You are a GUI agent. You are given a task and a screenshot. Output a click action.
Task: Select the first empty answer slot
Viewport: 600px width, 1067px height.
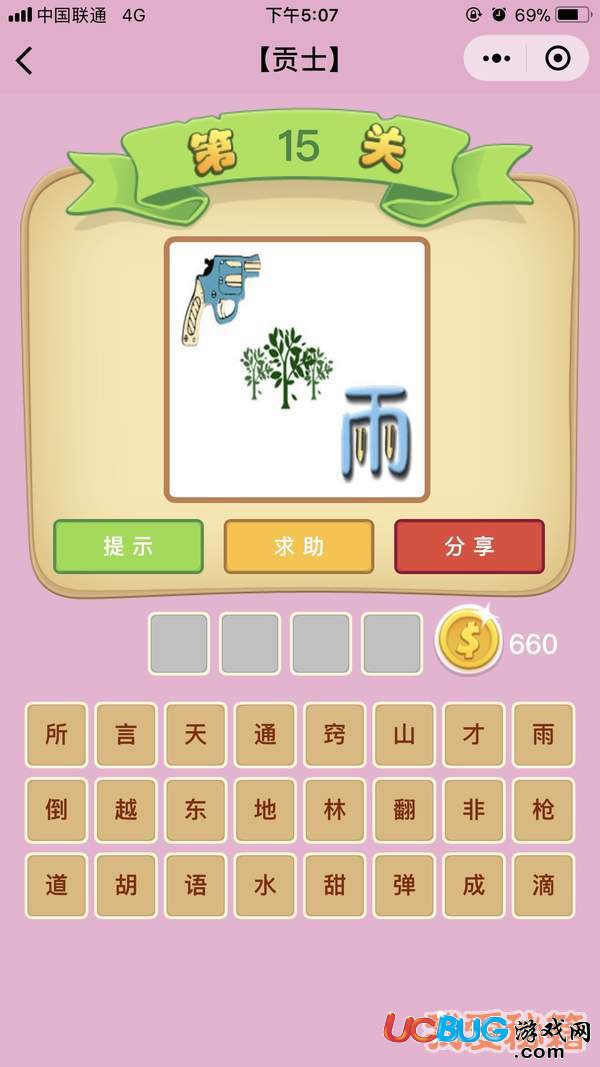179,643
